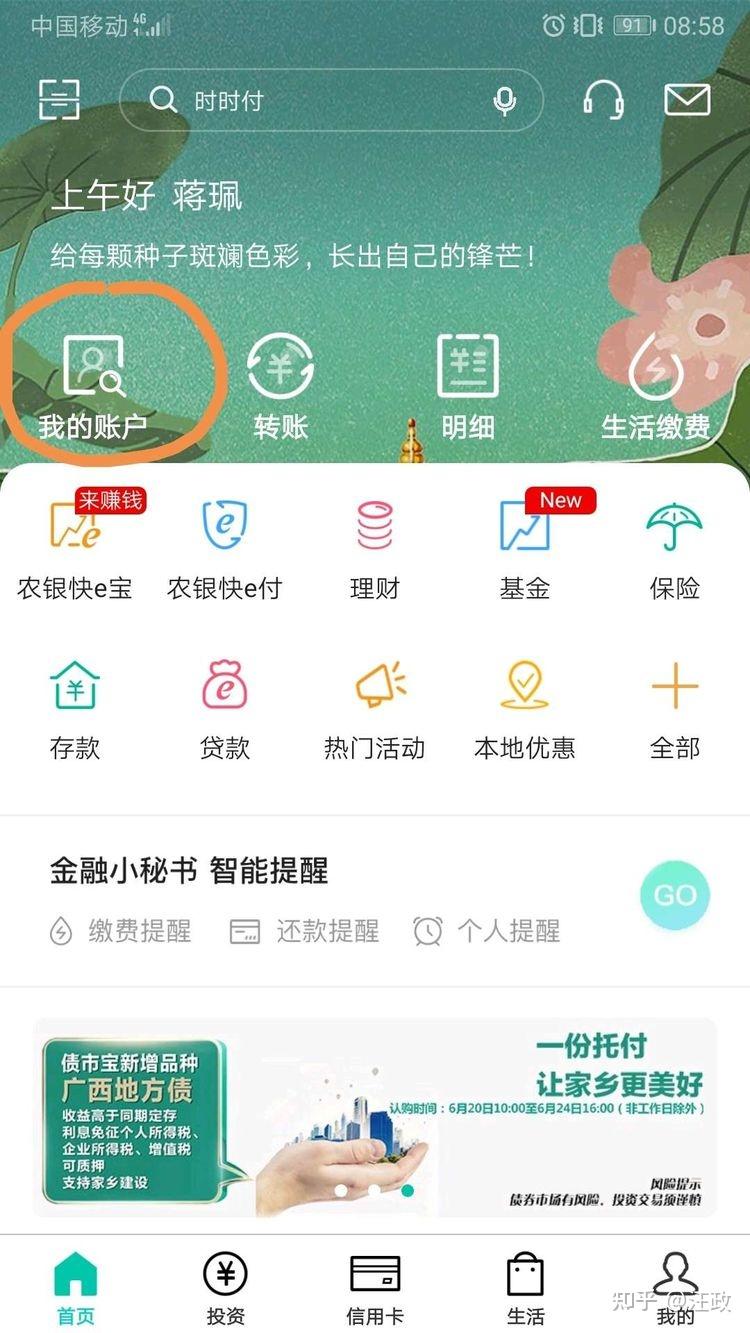Switch to the 信用卡 tab

coord(375,1289)
